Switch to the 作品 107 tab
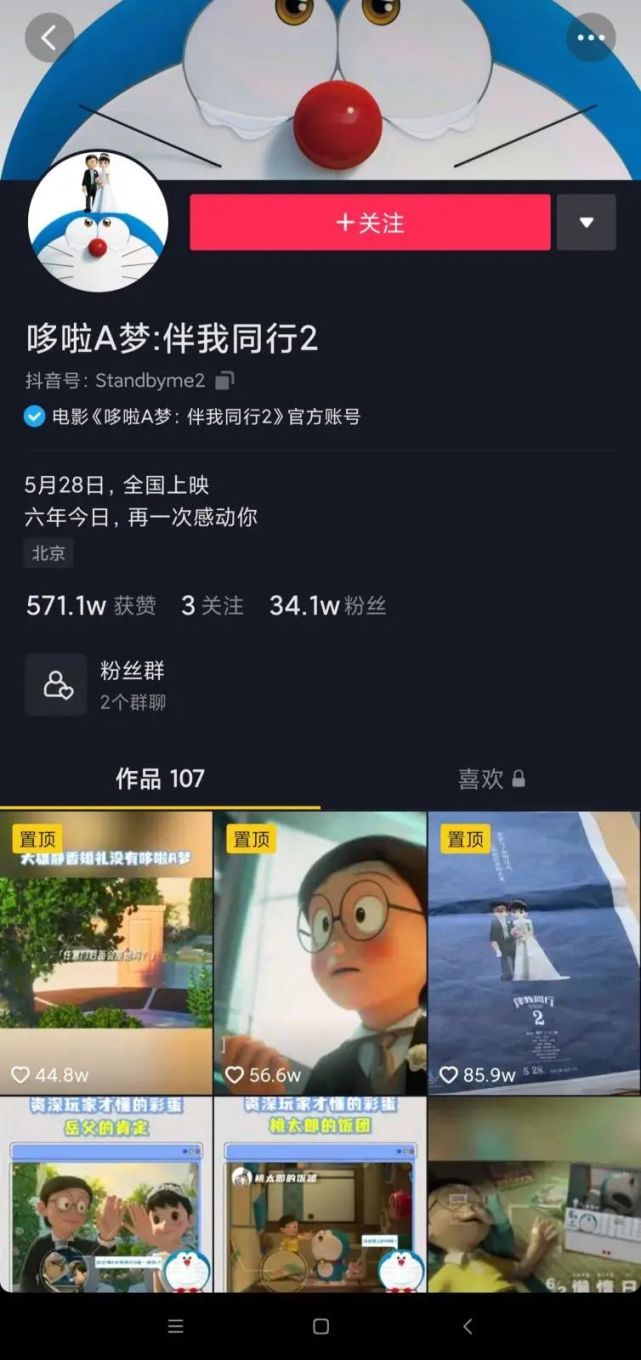The width and height of the screenshot is (641, 1360). point(160,779)
